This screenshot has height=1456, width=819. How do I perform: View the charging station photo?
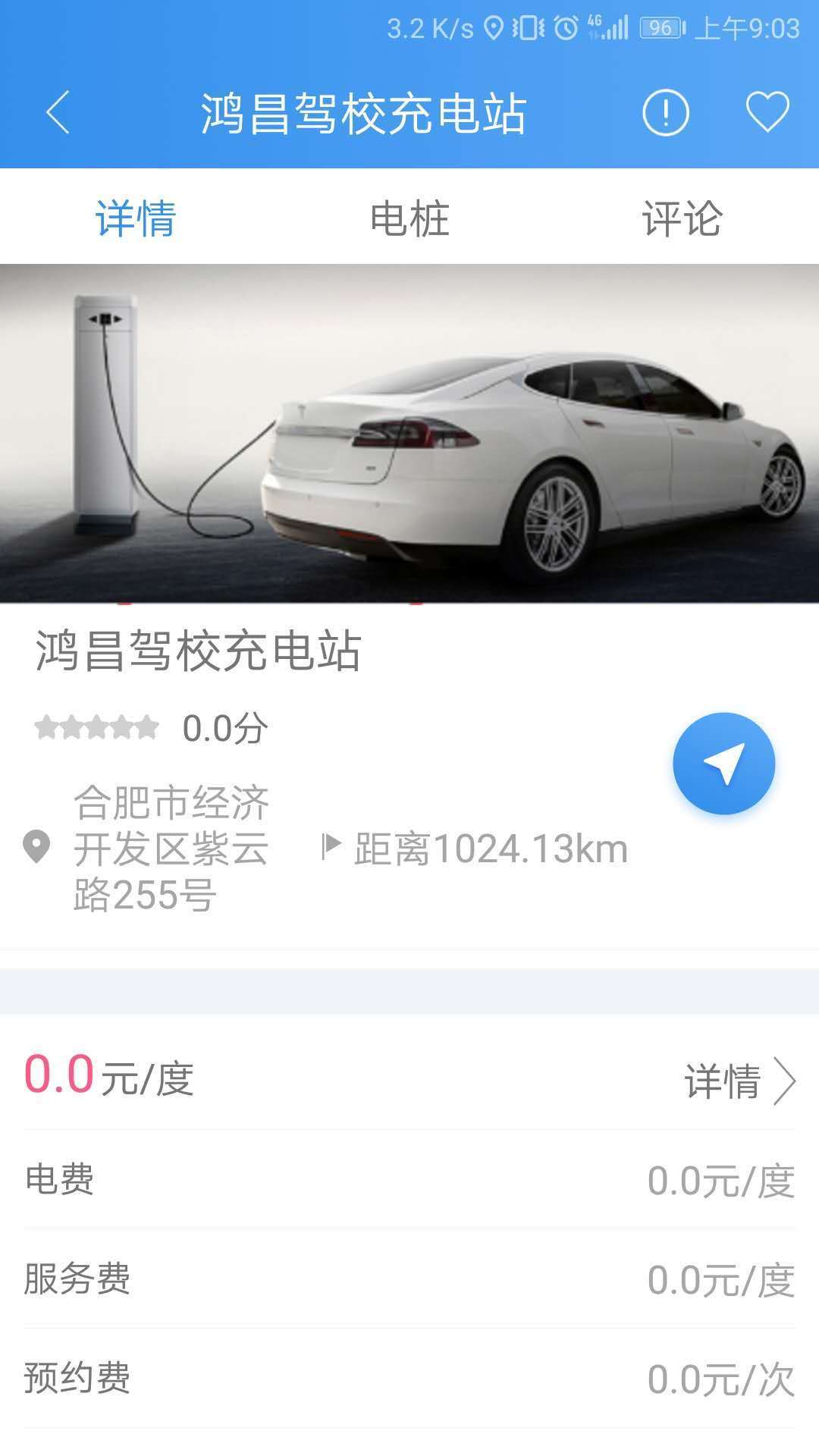click(409, 433)
